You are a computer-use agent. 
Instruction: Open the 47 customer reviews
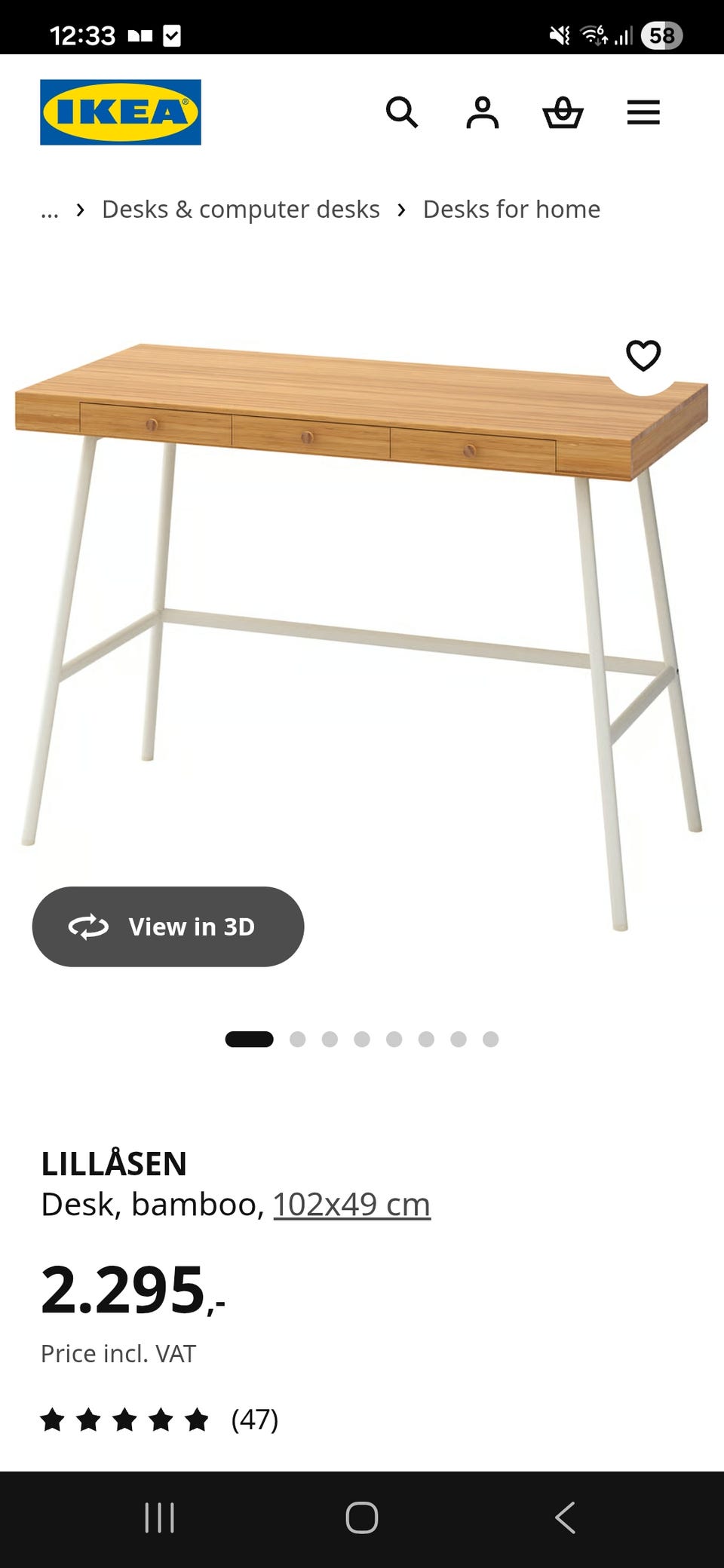point(160,1419)
